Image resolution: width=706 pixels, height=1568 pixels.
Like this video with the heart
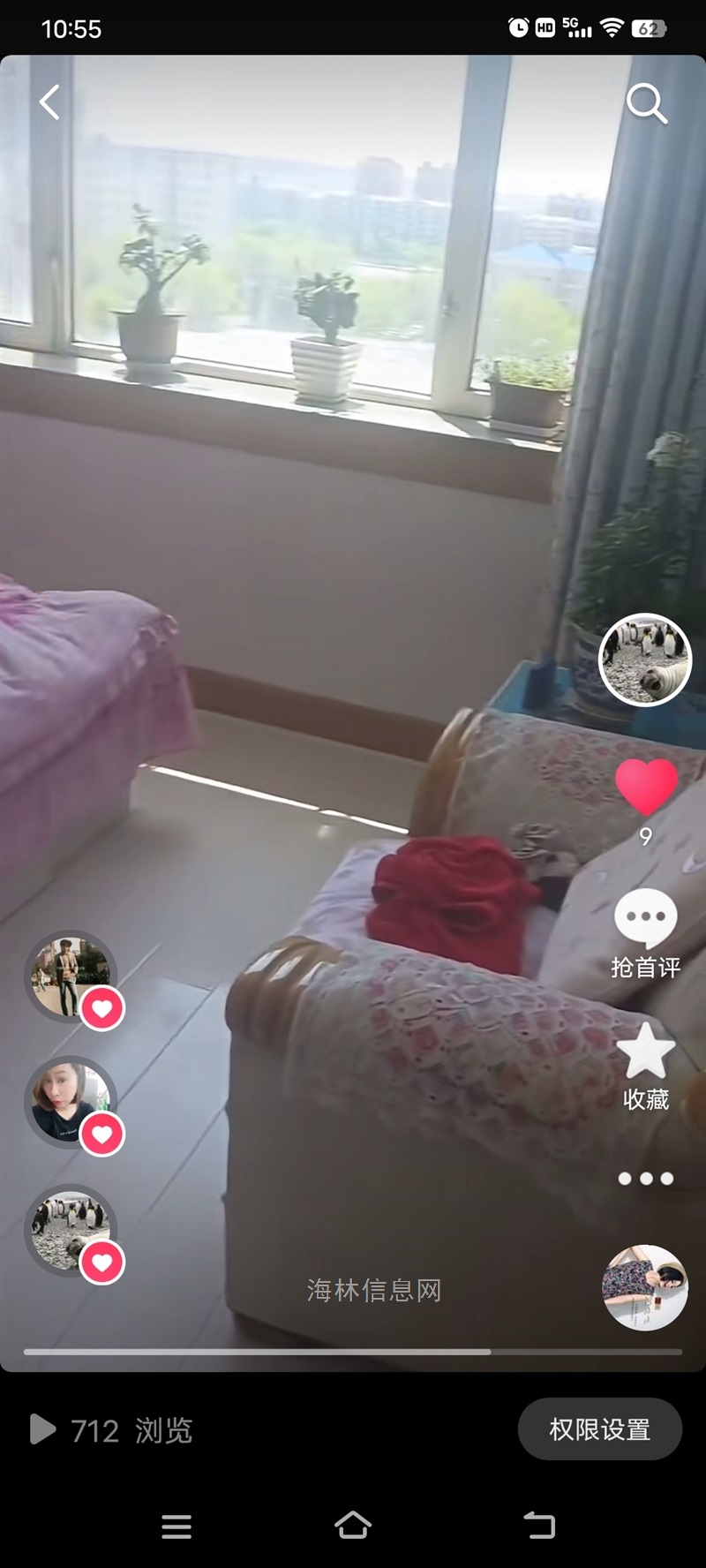(646, 787)
